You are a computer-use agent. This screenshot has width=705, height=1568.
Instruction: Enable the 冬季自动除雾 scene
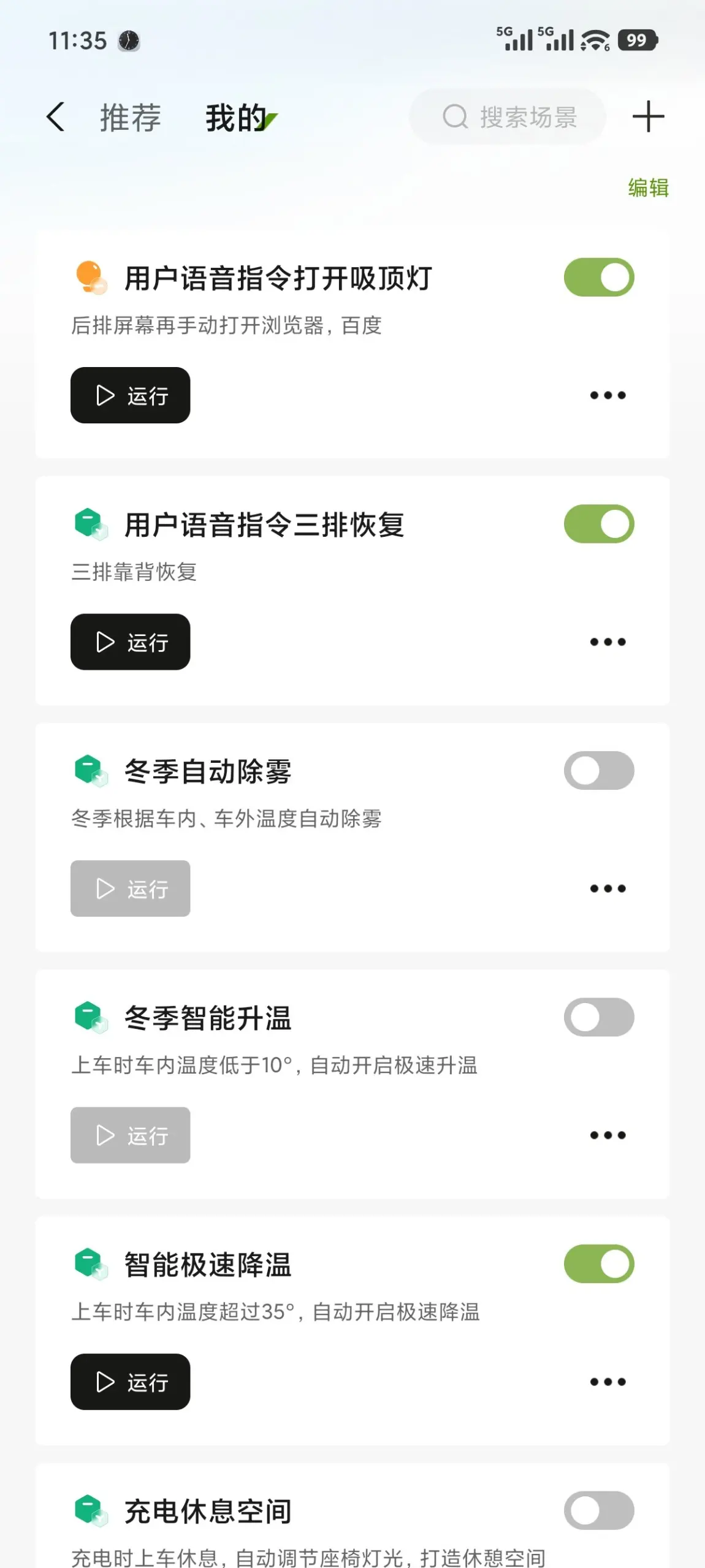598,770
